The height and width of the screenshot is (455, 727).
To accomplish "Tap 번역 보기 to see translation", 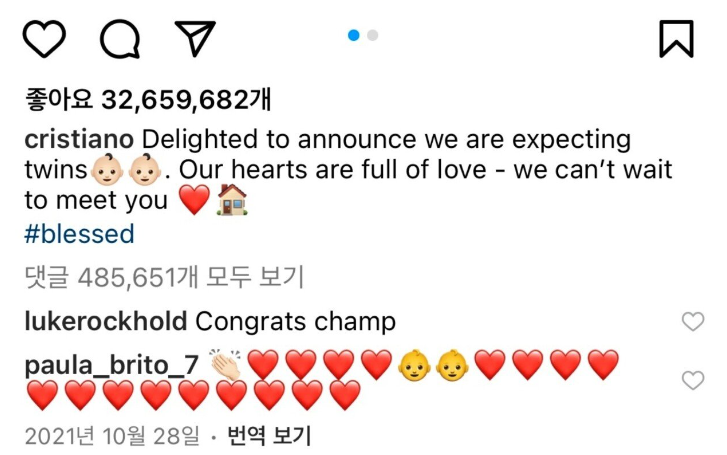I will [x=269, y=436].
